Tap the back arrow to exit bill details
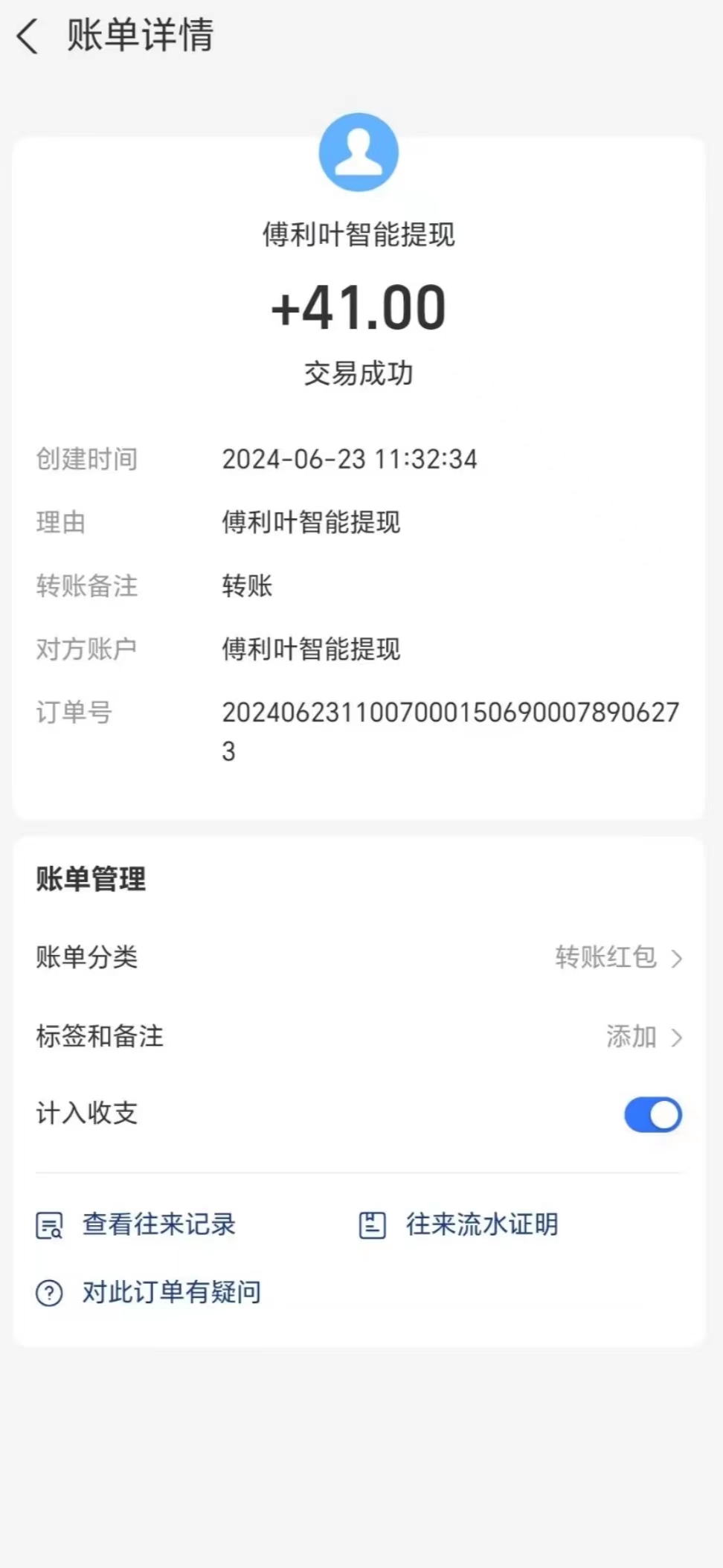 28,36
